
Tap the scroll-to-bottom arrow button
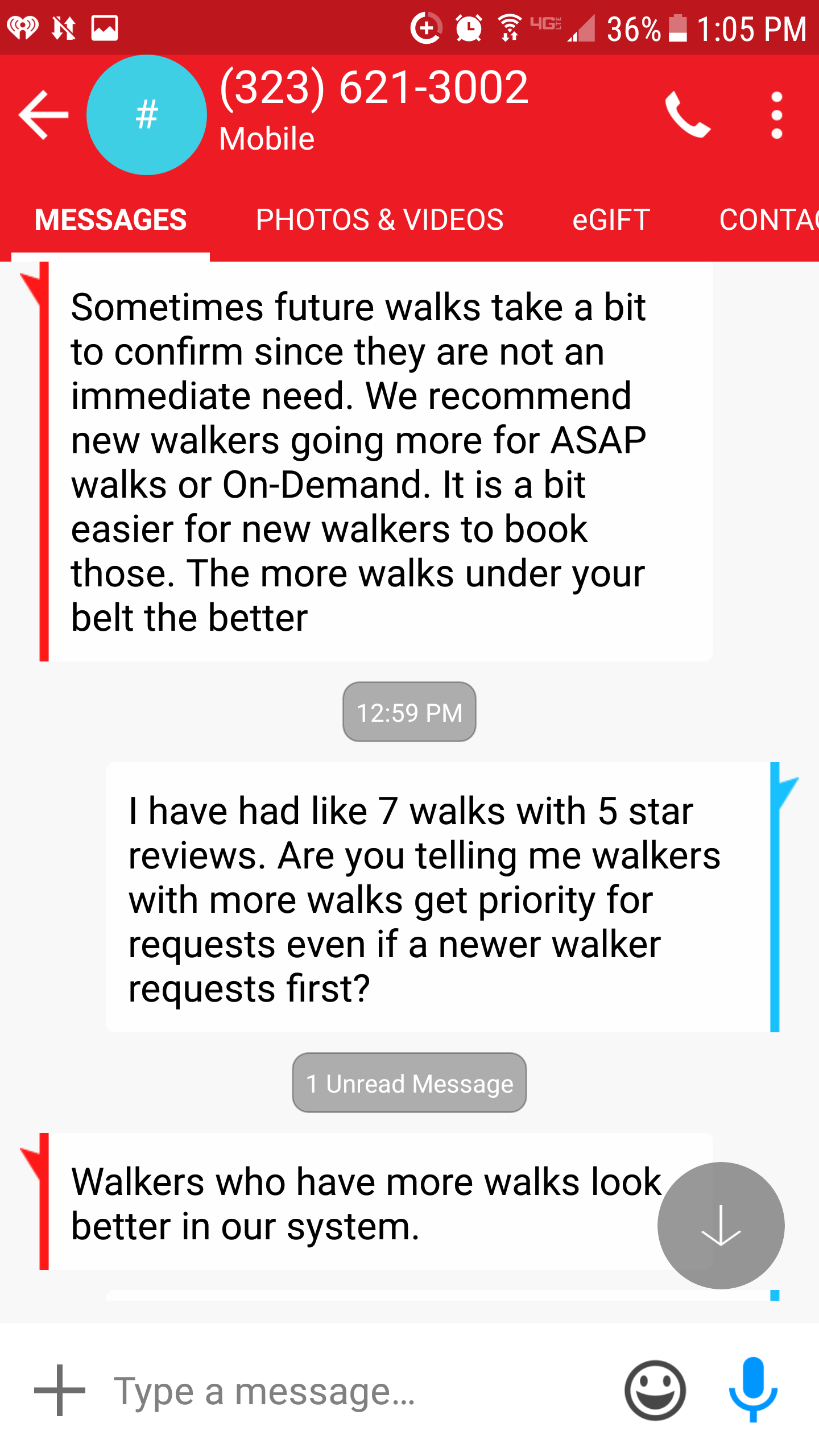[720, 1226]
